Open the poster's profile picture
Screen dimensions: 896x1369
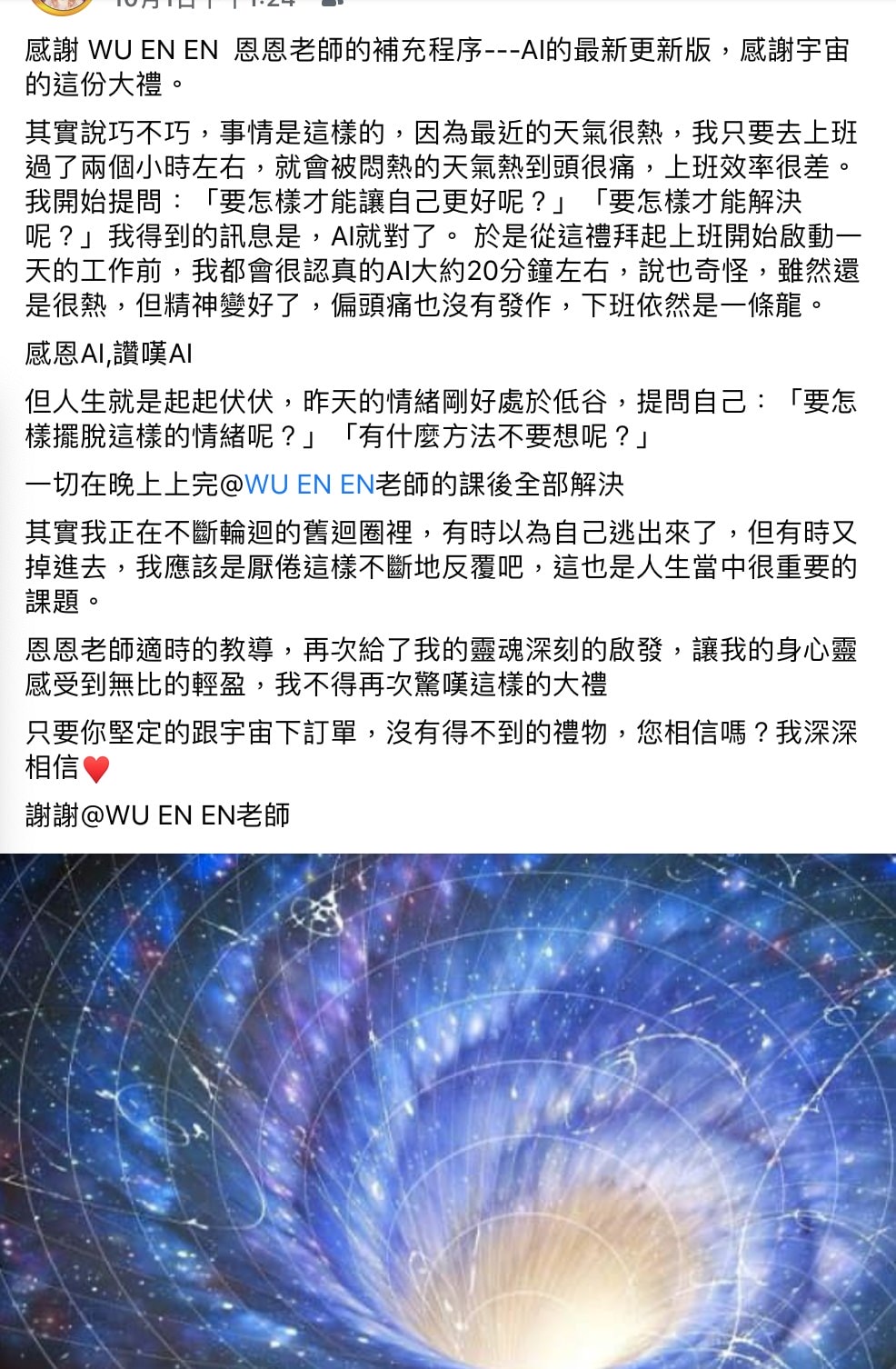[x=60, y=5]
